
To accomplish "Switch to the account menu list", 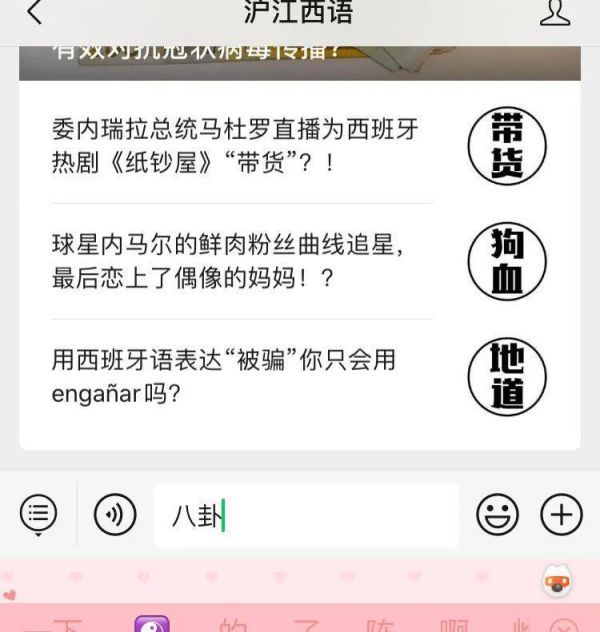I will [38, 515].
